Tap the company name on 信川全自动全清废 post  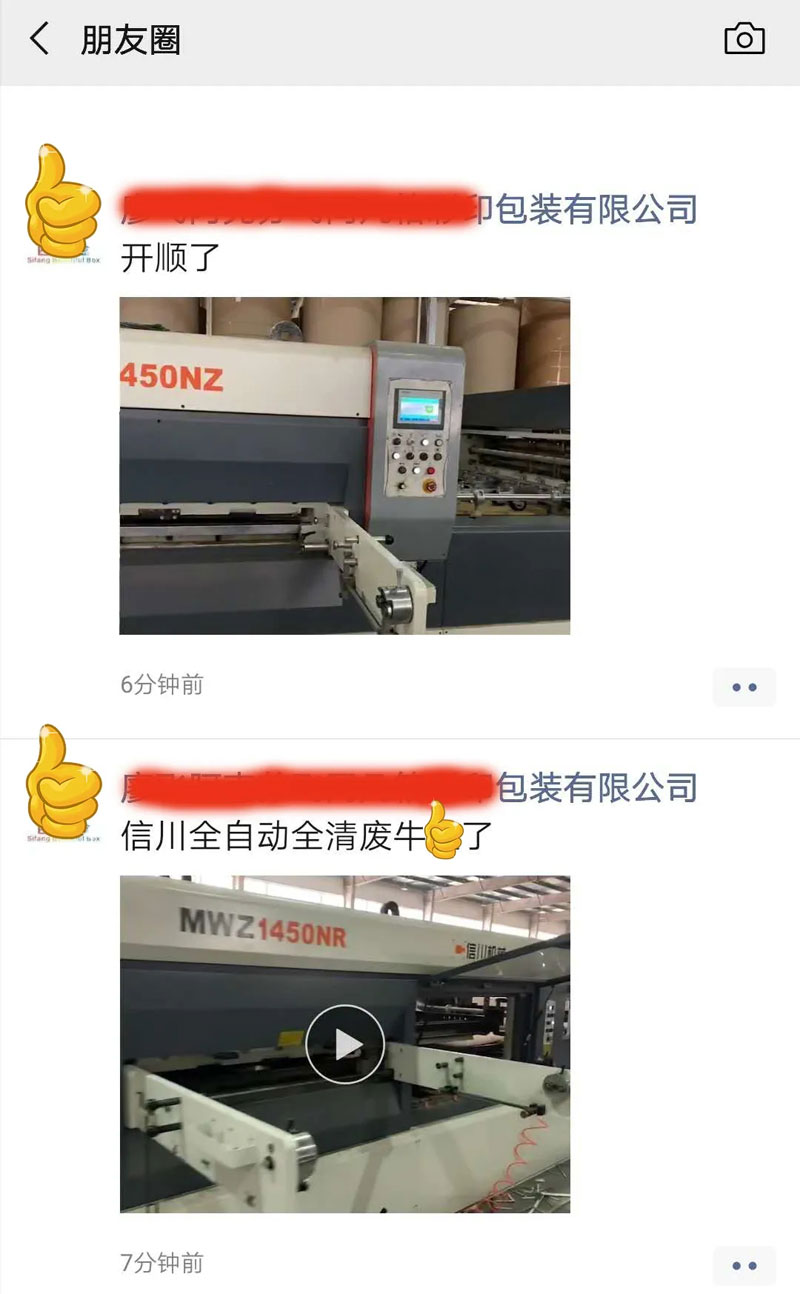pos(409,787)
